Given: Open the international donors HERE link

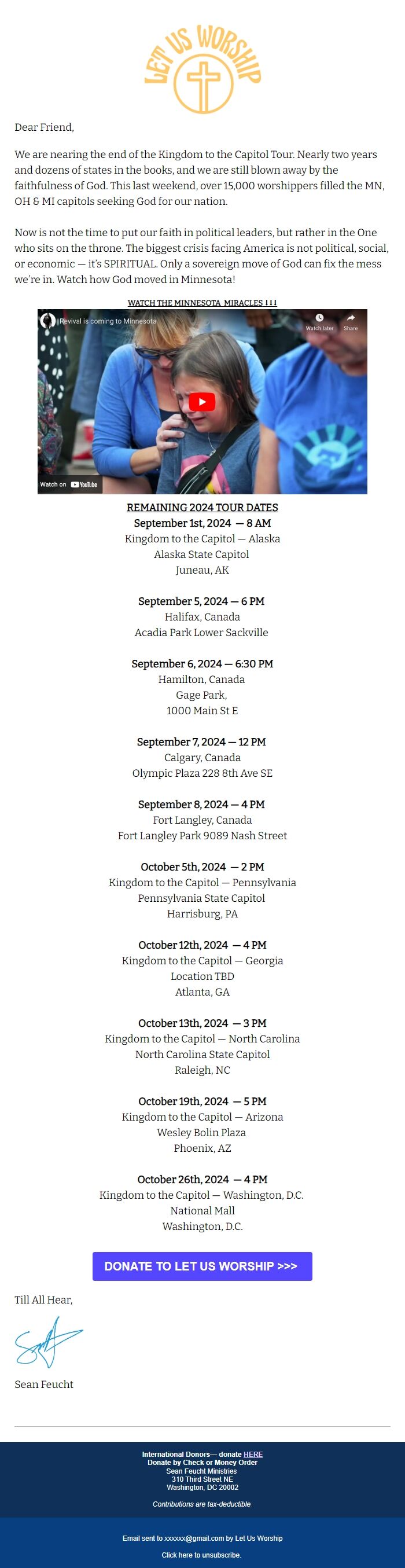Looking at the screenshot, I should coord(253,1454).
